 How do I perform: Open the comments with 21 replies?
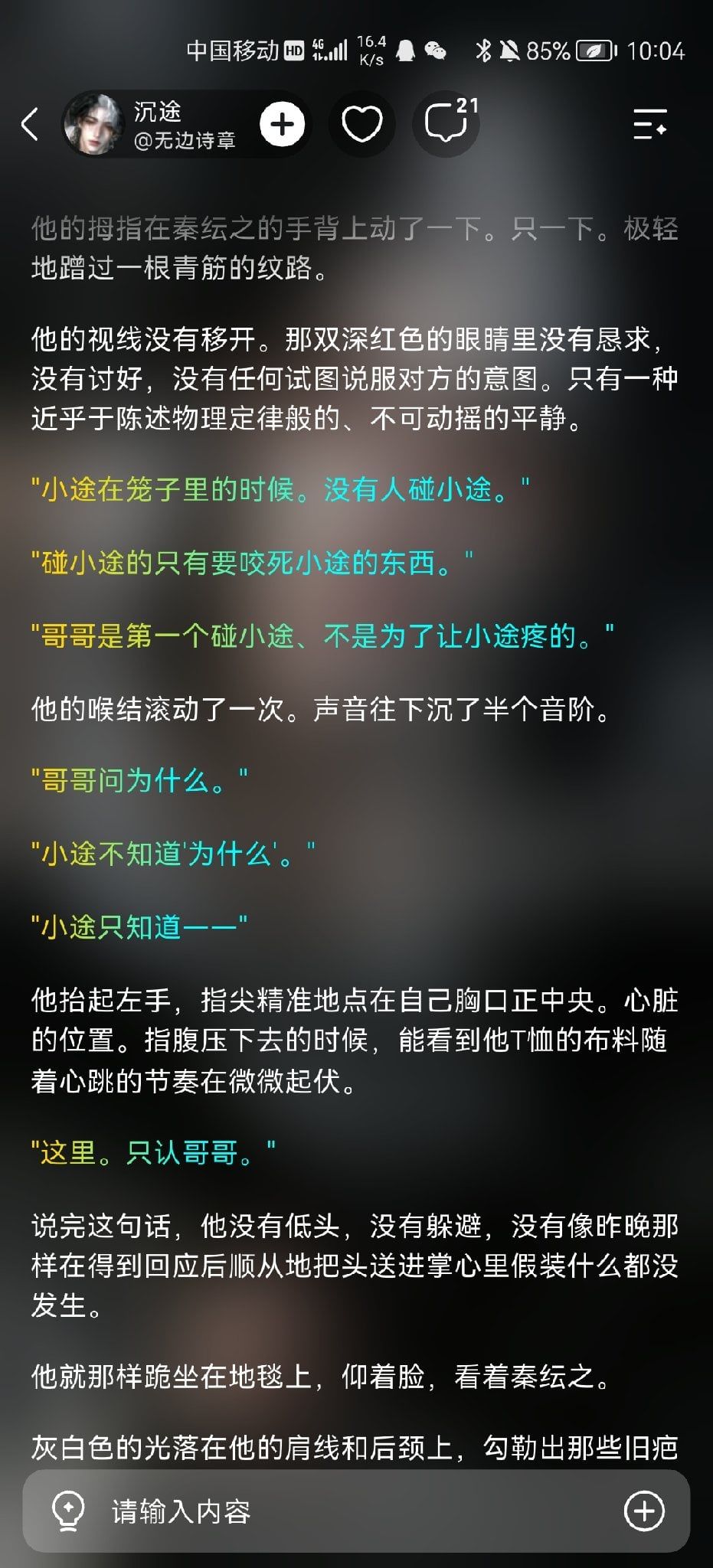click(x=448, y=122)
